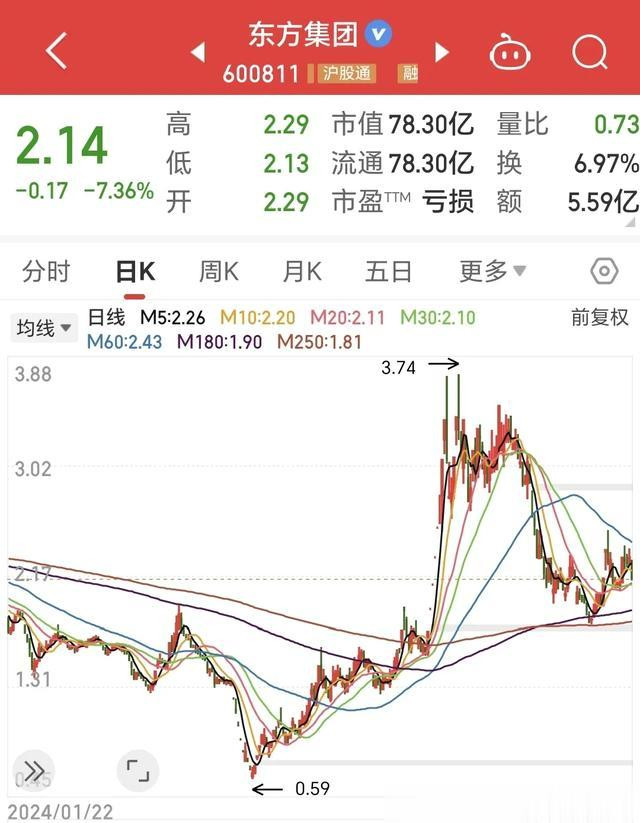Switch to the next stock with right triangle

coord(442,52)
